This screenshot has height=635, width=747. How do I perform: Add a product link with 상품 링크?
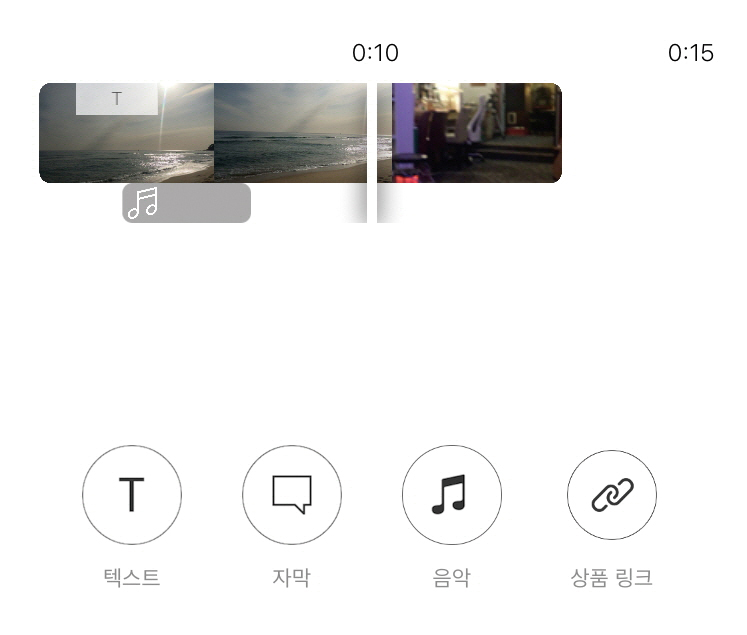611,495
